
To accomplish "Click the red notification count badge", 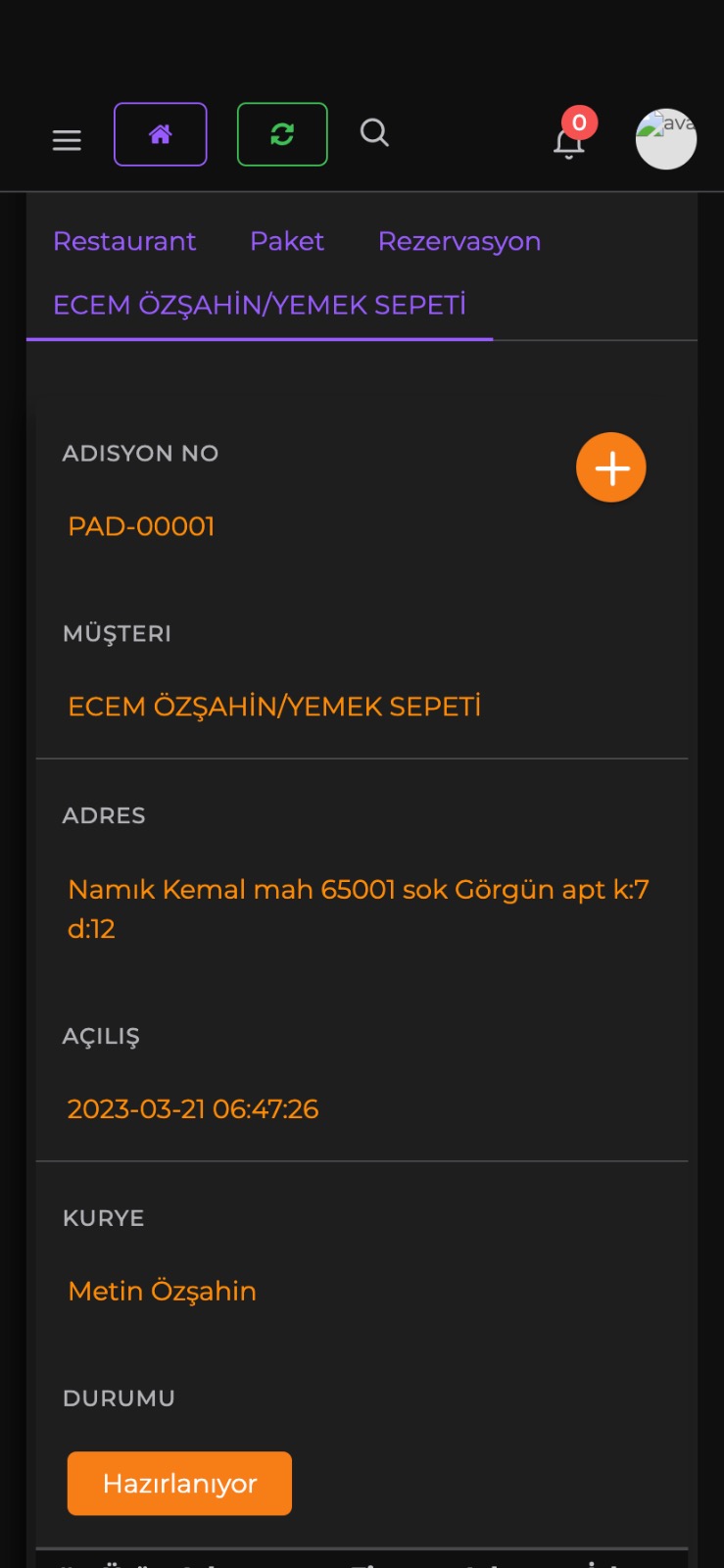I will (578, 122).
